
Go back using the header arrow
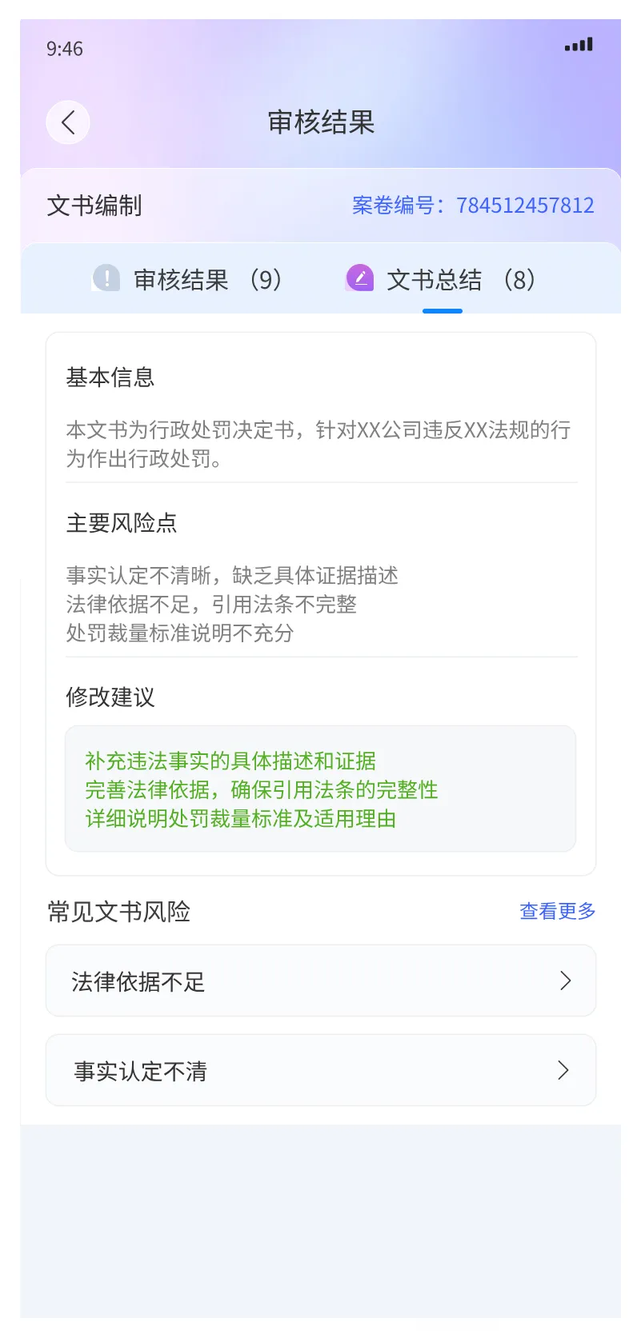68,123
